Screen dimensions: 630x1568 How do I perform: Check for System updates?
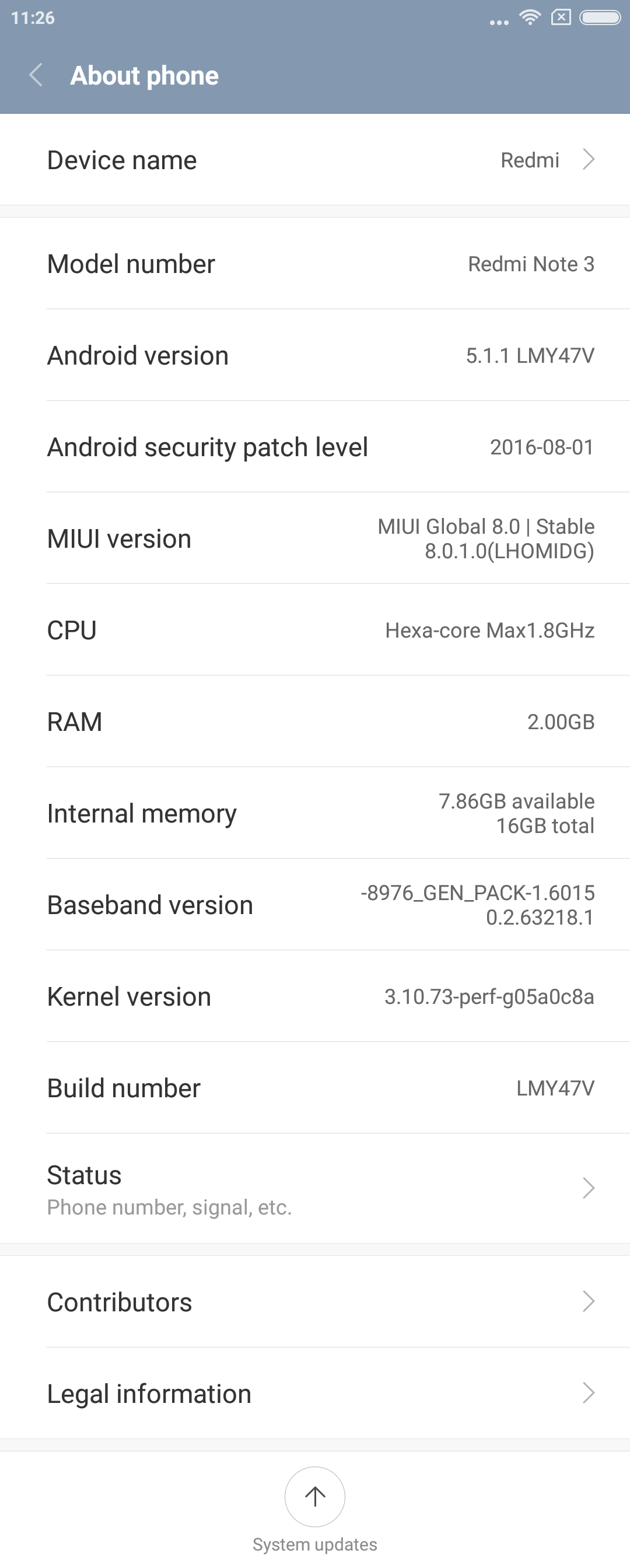(x=314, y=1497)
